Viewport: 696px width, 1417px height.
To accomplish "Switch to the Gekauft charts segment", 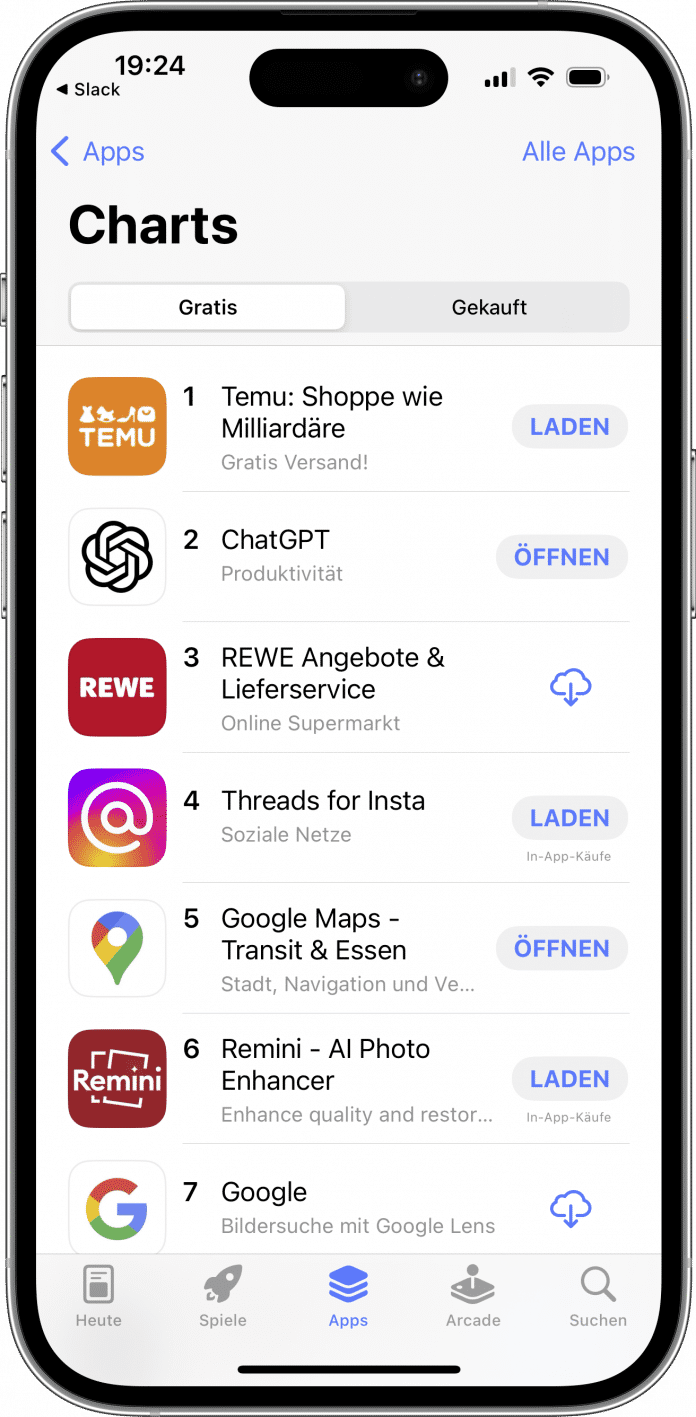I will pyautogui.click(x=488, y=307).
